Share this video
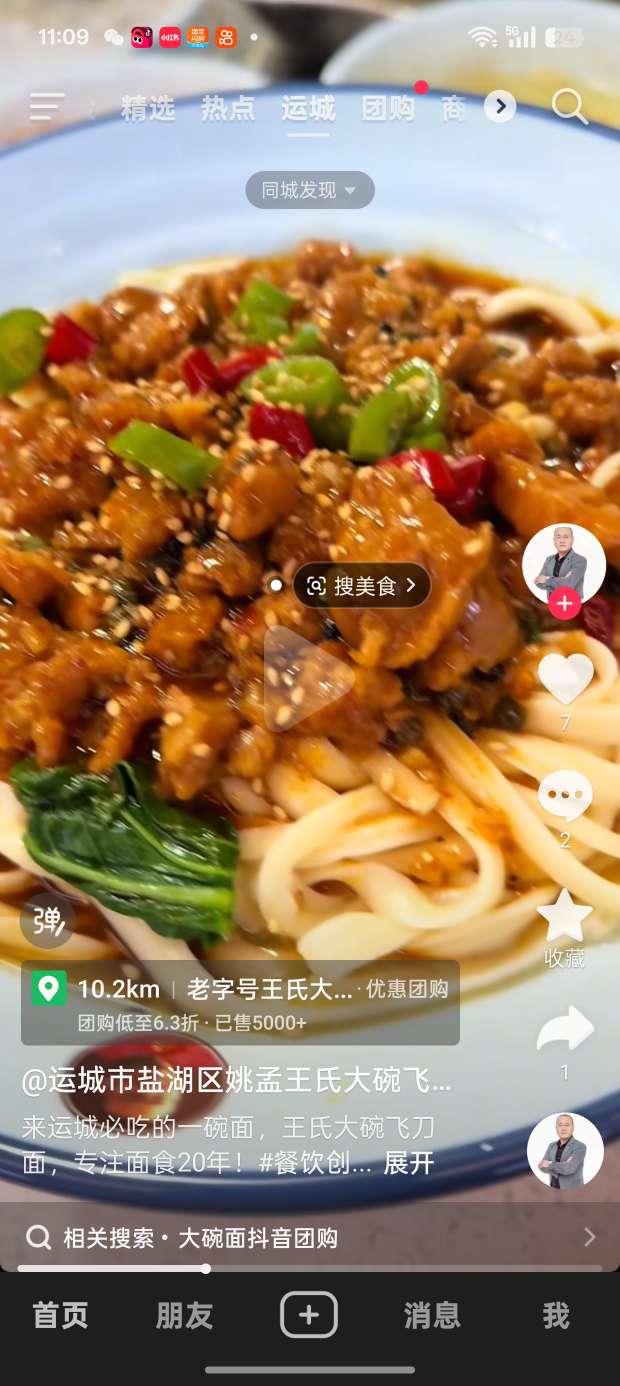The image size is (620, 1386). (x=565, y=1030)
